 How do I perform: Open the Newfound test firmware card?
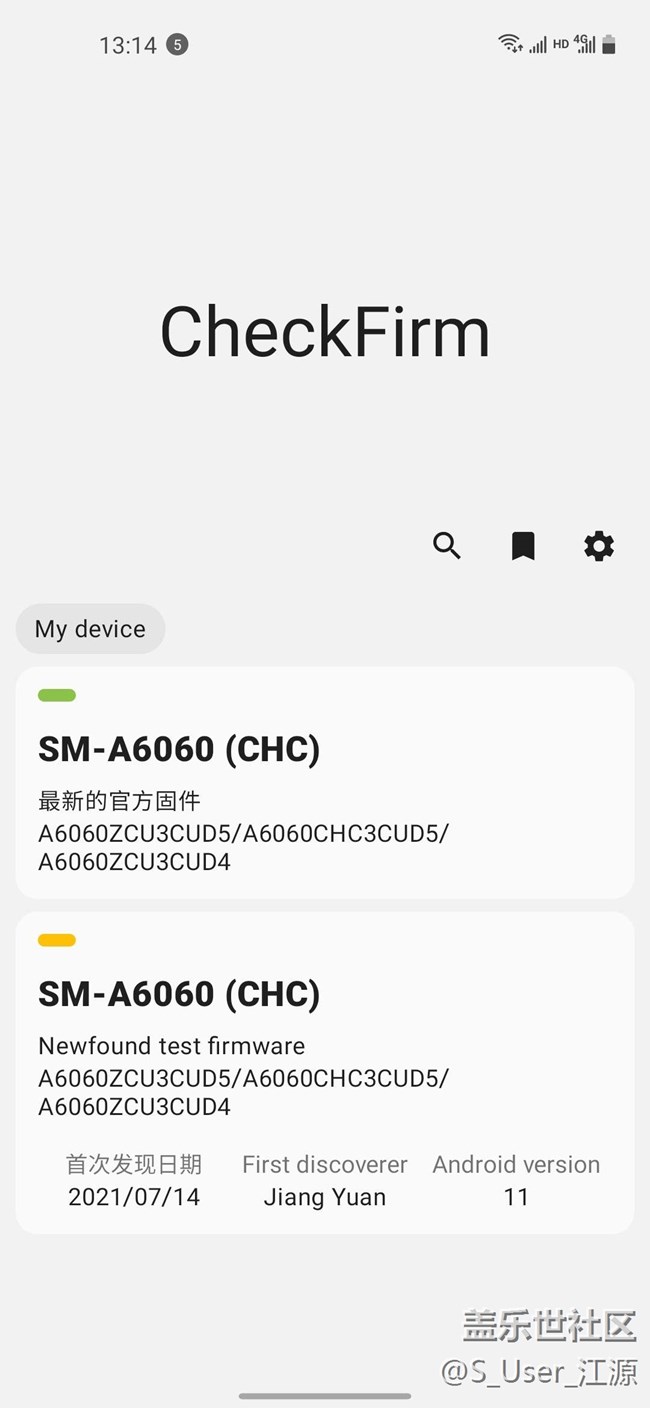click(324, 1071)
